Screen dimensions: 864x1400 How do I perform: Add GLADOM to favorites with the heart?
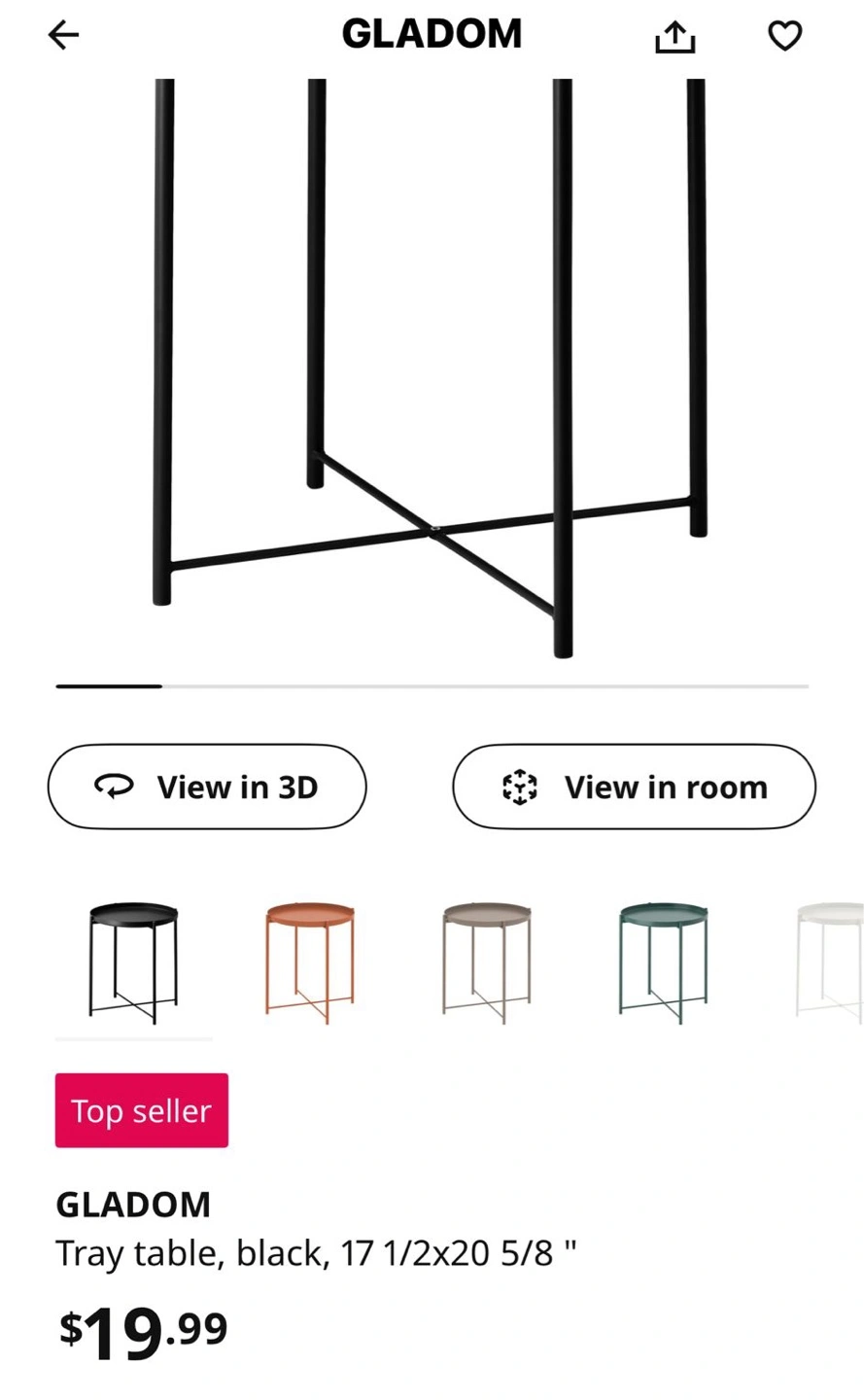coord(784,36)
